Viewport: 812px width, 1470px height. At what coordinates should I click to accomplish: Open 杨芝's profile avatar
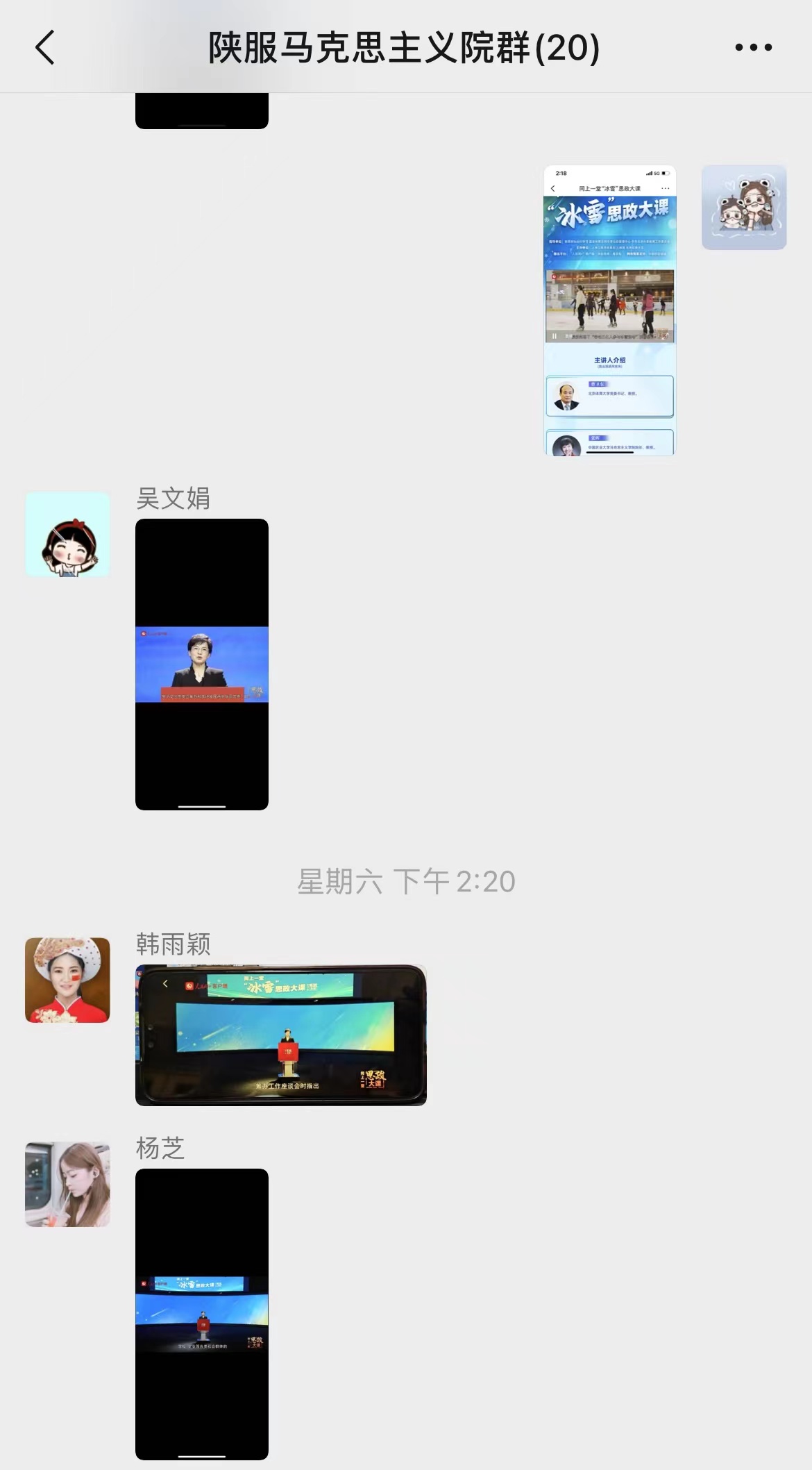point(68,1184)
